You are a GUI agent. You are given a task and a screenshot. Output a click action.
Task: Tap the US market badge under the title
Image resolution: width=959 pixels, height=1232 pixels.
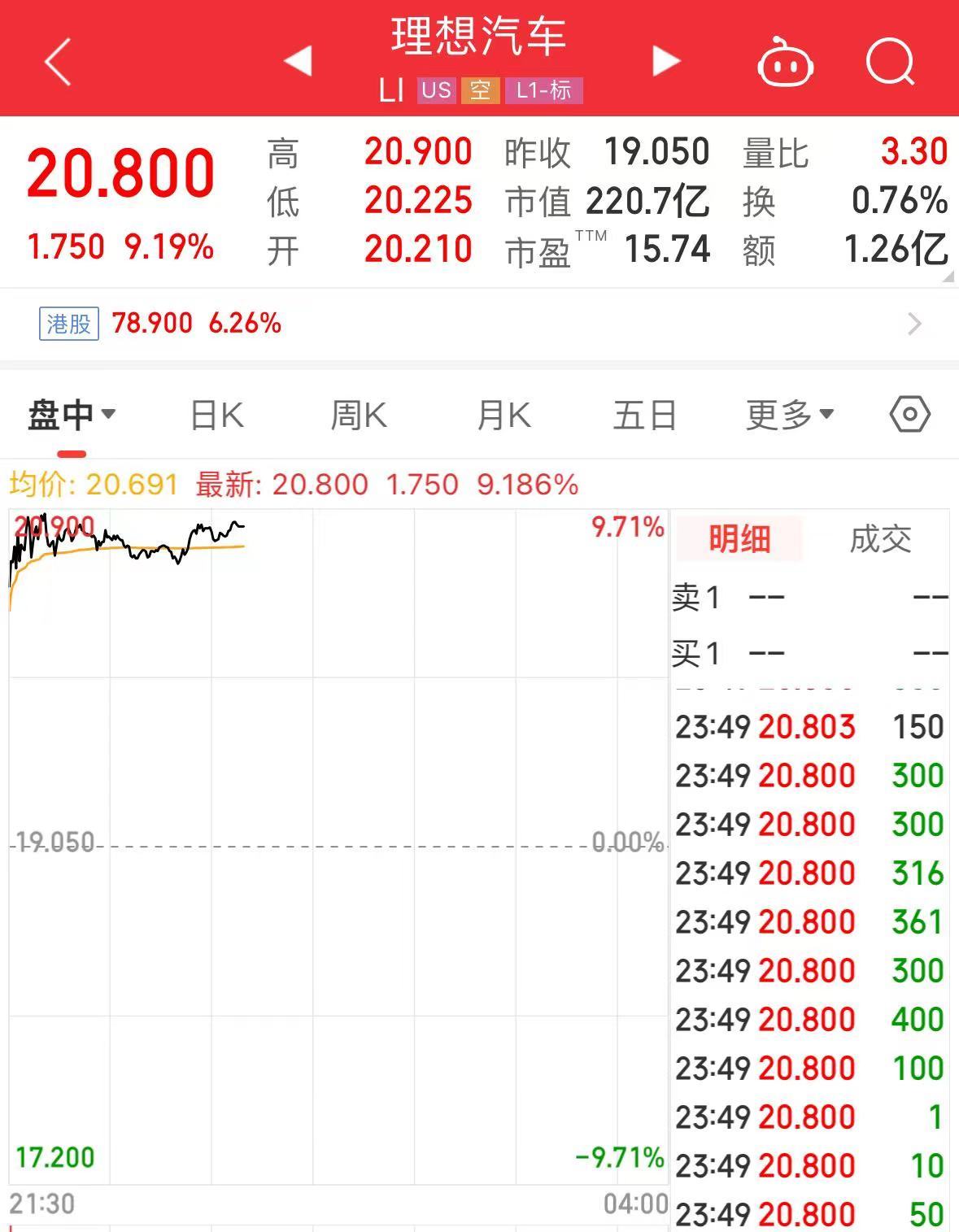(x=435, y=91)
